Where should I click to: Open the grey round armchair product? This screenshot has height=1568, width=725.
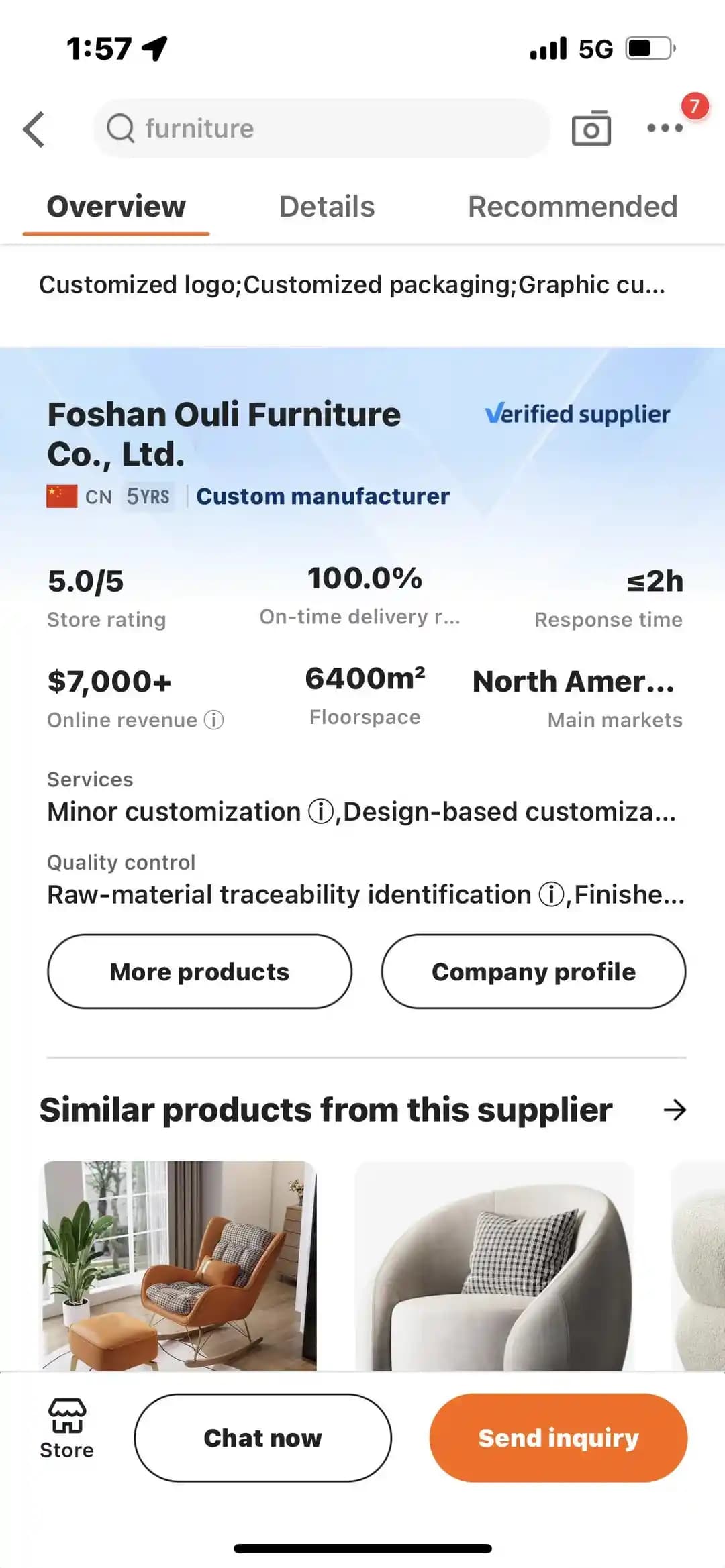494,1265
